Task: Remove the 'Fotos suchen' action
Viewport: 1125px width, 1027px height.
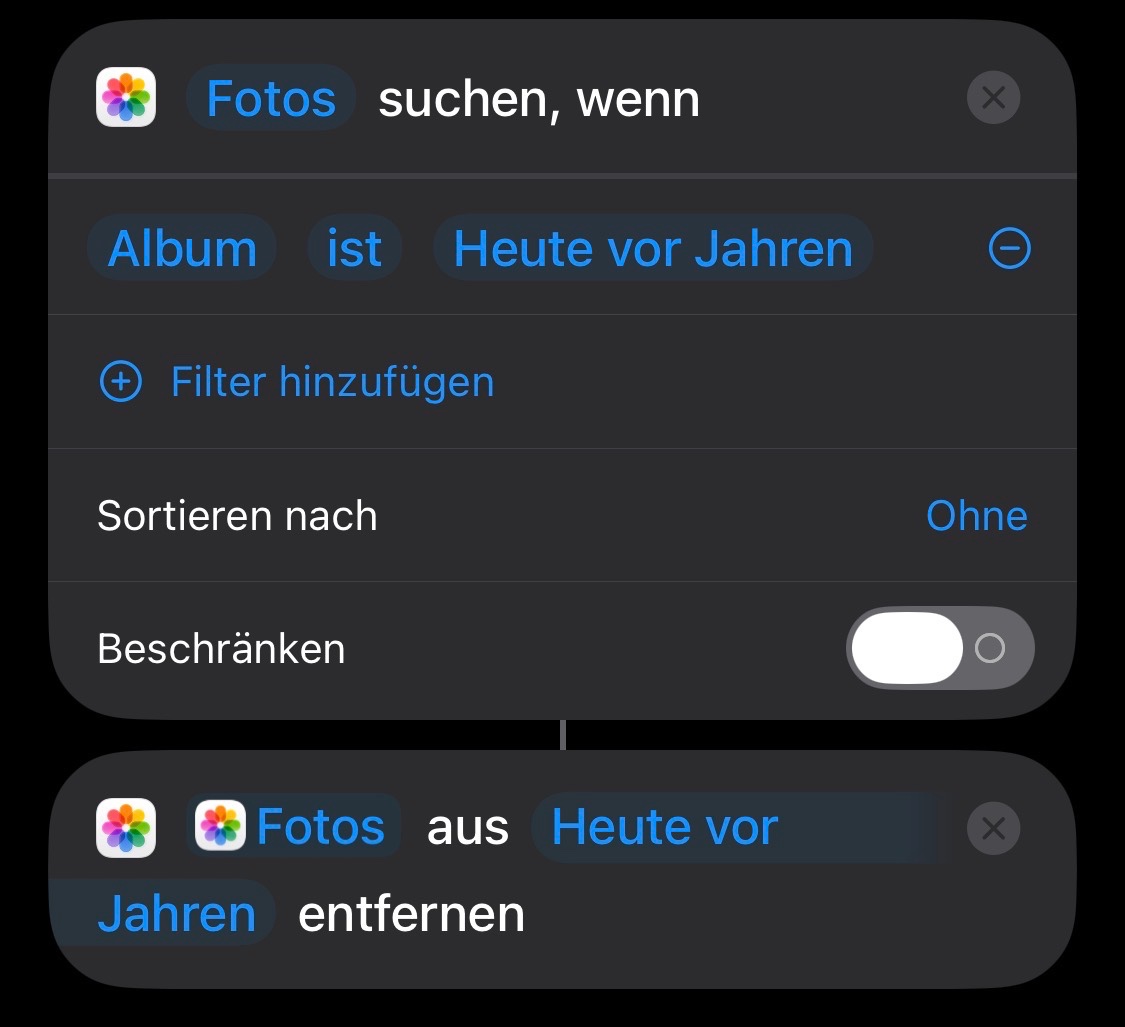Action: click(x=993, y=98)
